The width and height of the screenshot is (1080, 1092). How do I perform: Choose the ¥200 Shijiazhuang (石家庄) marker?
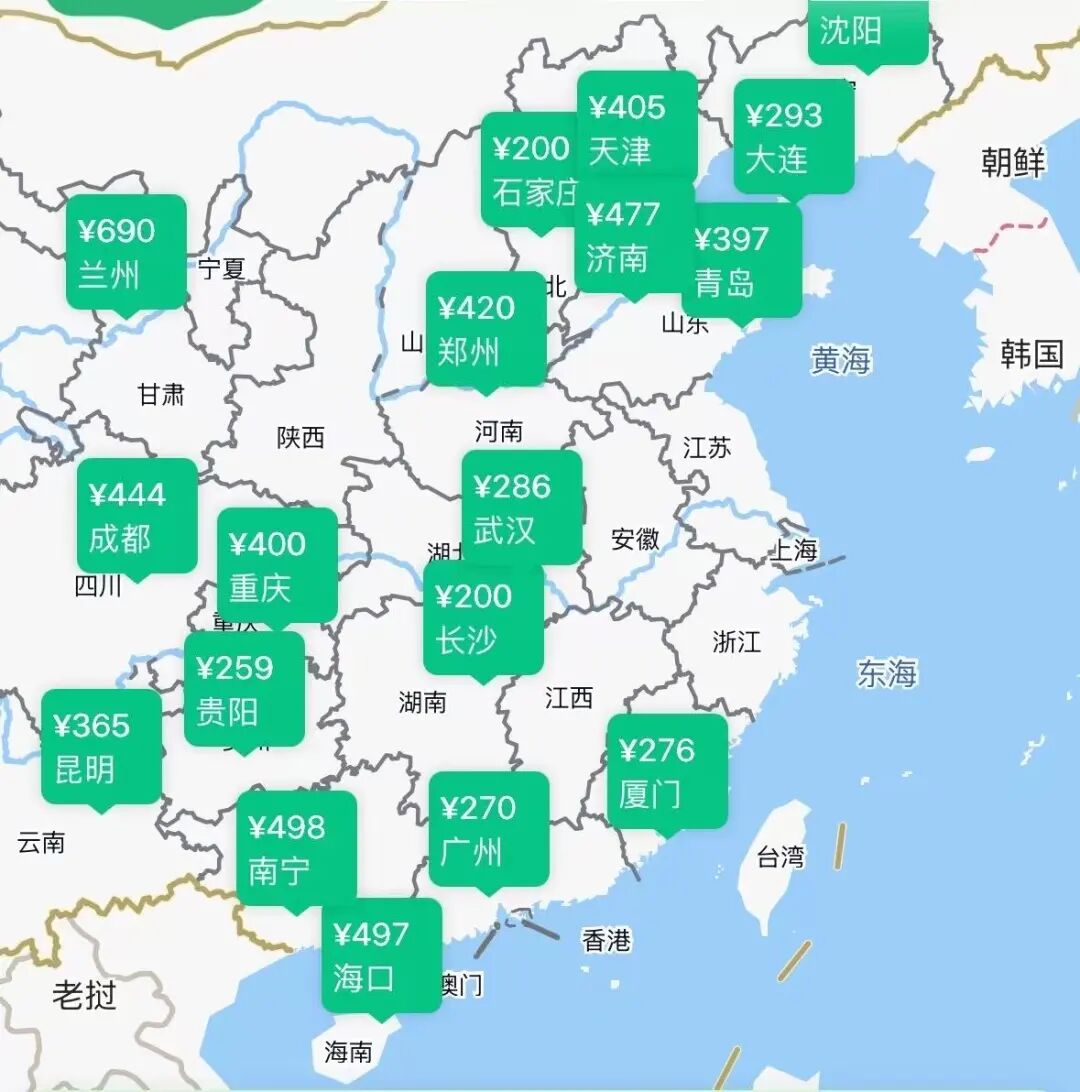coord(530,169)
